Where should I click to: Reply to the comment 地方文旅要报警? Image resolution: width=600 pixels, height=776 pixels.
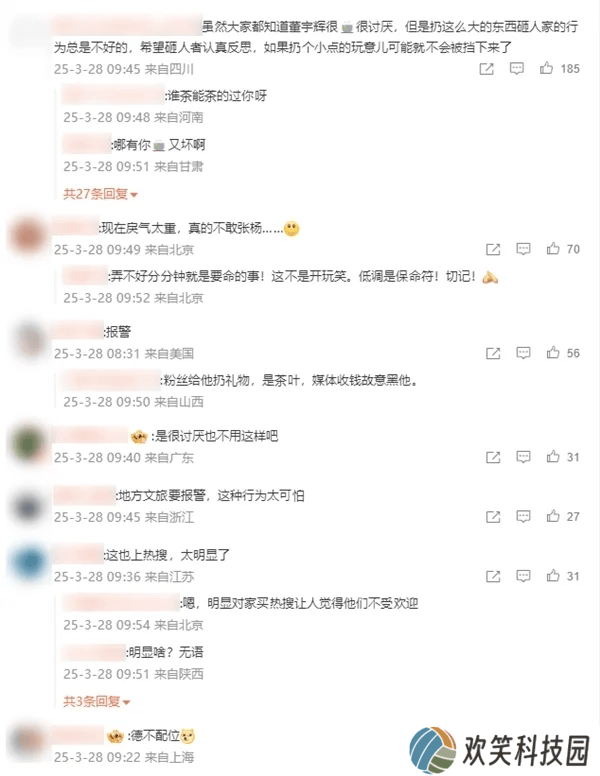pyautogui.click(x=521, y=517)
